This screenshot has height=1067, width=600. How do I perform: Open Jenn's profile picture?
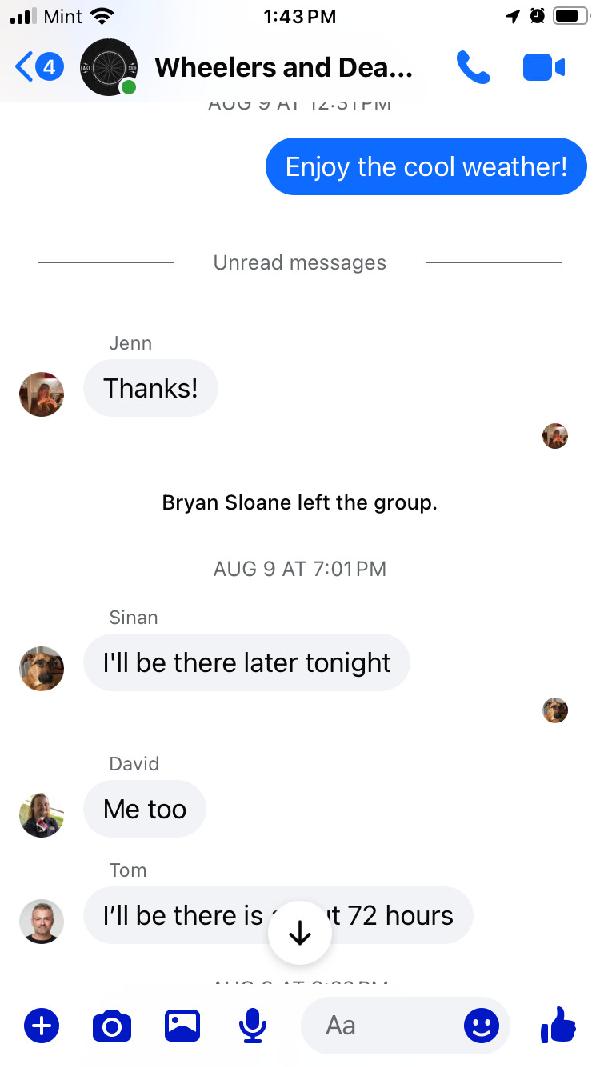[x=42, y=394]
